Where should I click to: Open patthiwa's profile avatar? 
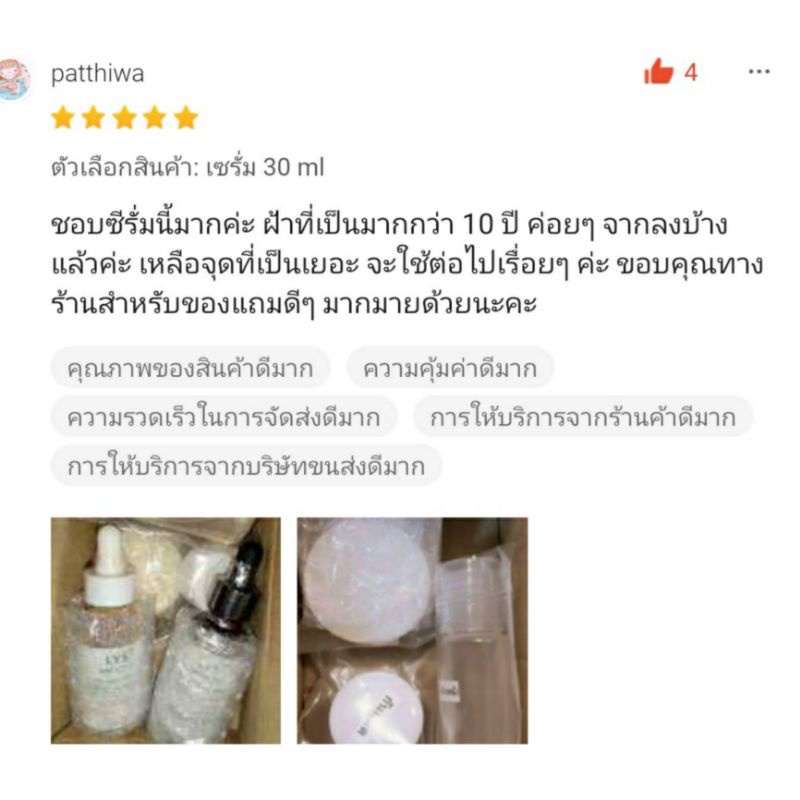click(14, 79)
